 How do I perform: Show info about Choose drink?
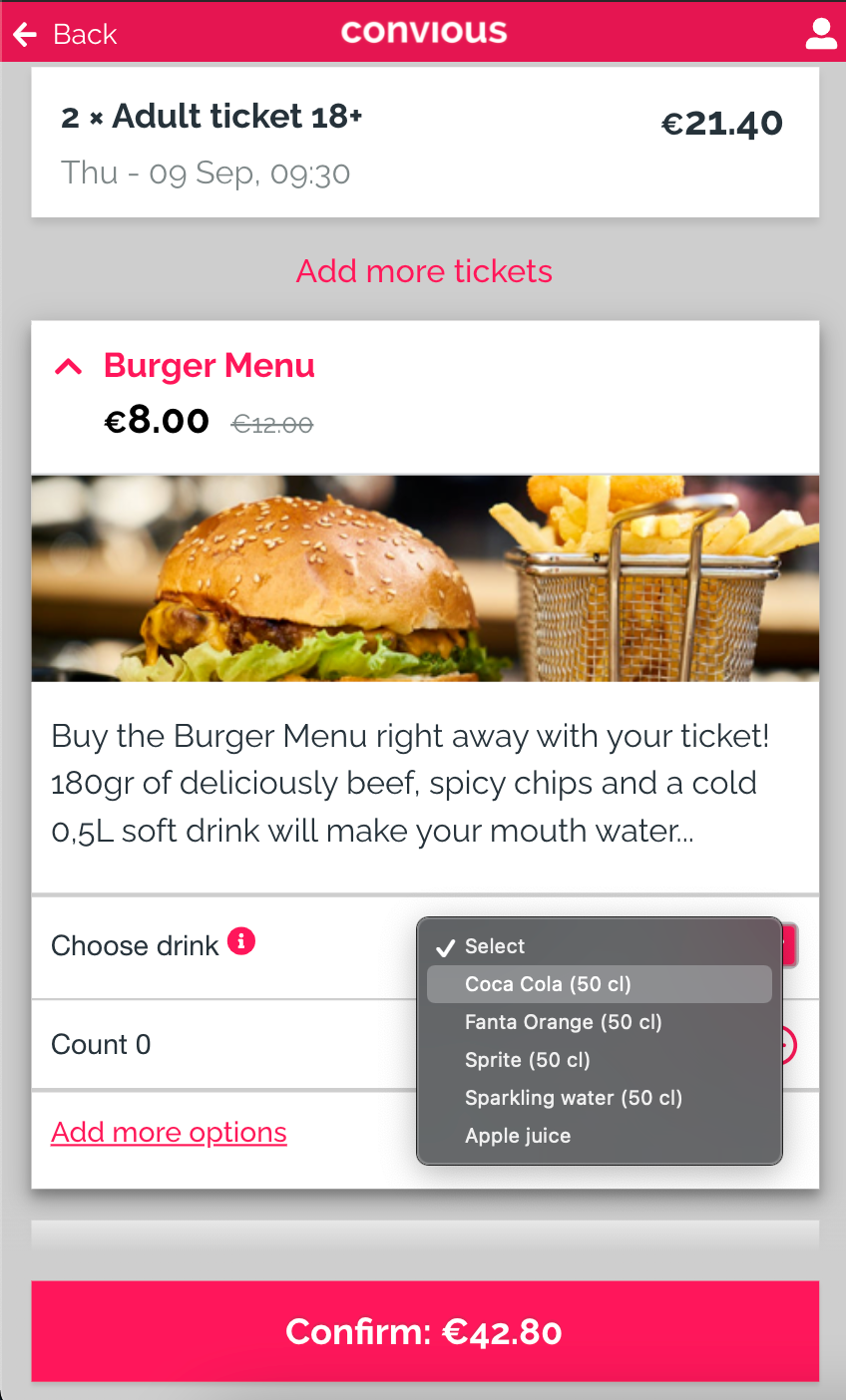241,941
